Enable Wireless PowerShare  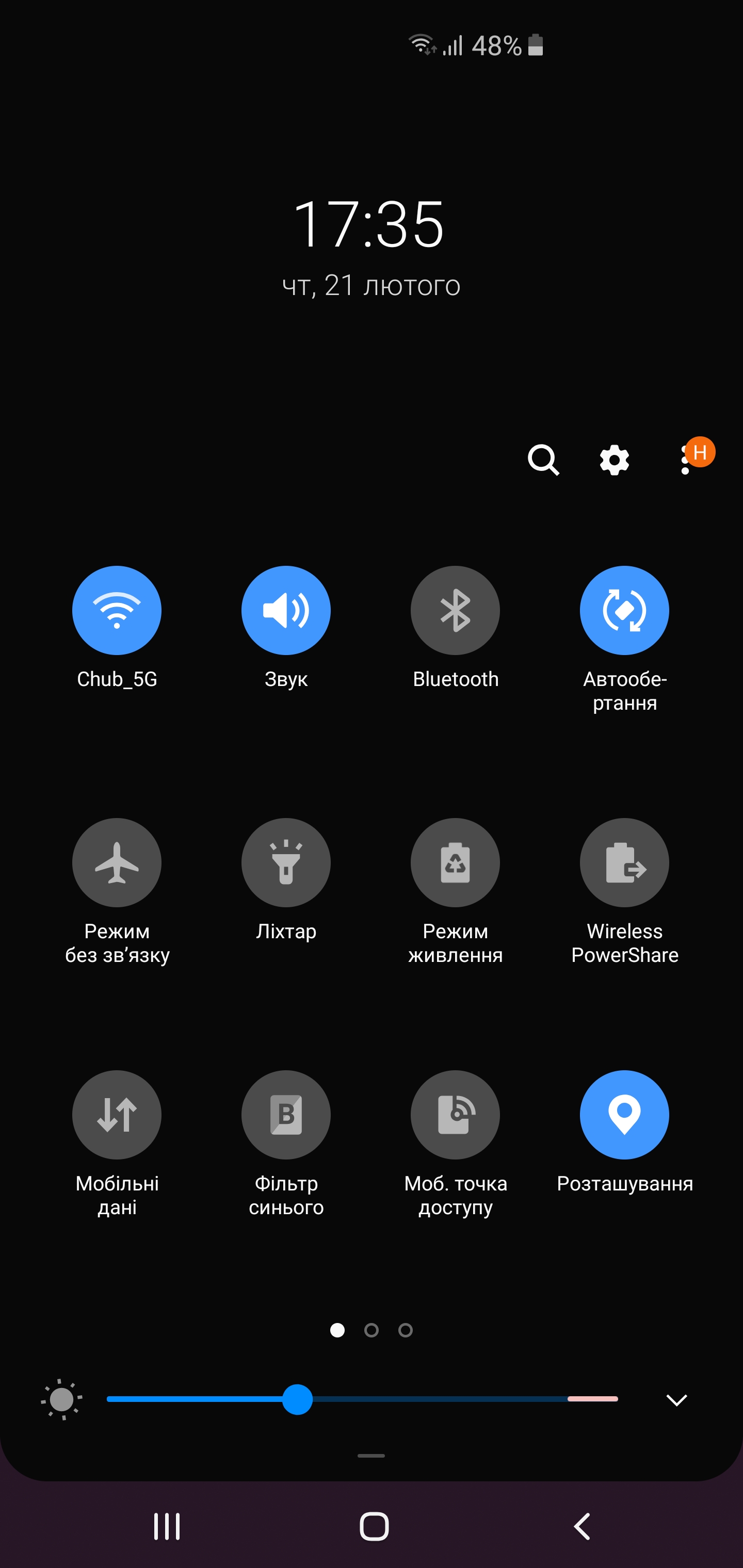pos(624,862)
